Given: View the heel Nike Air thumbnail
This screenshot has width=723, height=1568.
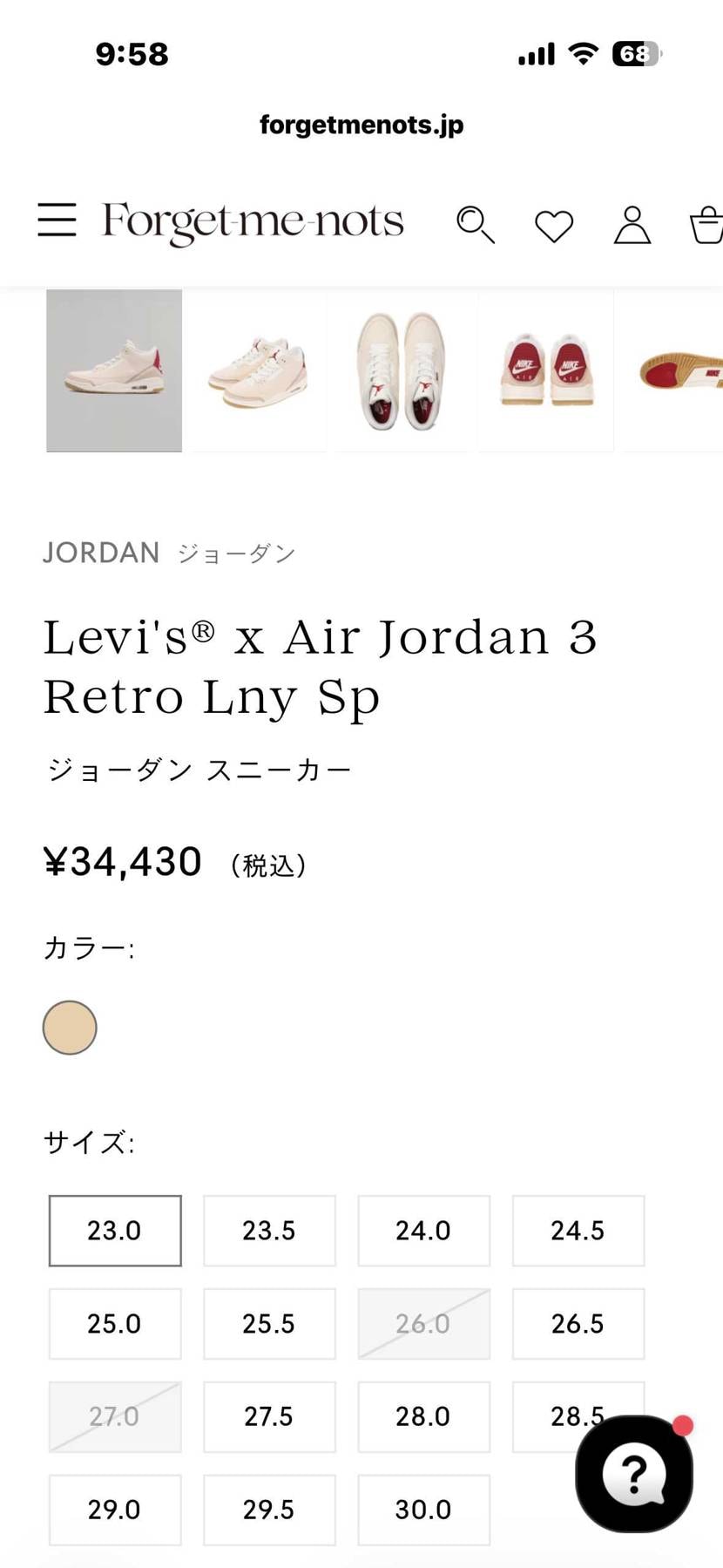Looking at the screenshot, I should 546,370.
